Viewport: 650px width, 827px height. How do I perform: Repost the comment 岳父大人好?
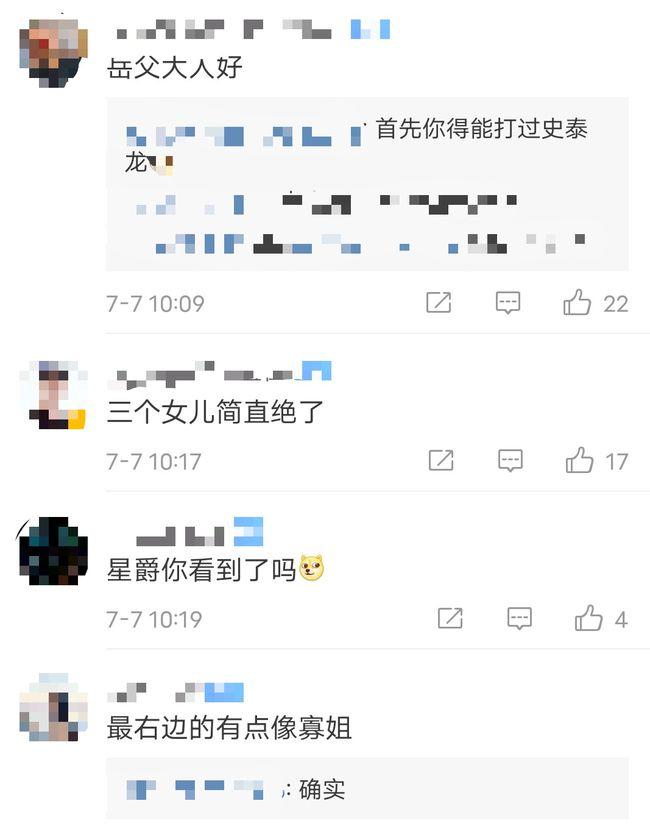(438, 303)
